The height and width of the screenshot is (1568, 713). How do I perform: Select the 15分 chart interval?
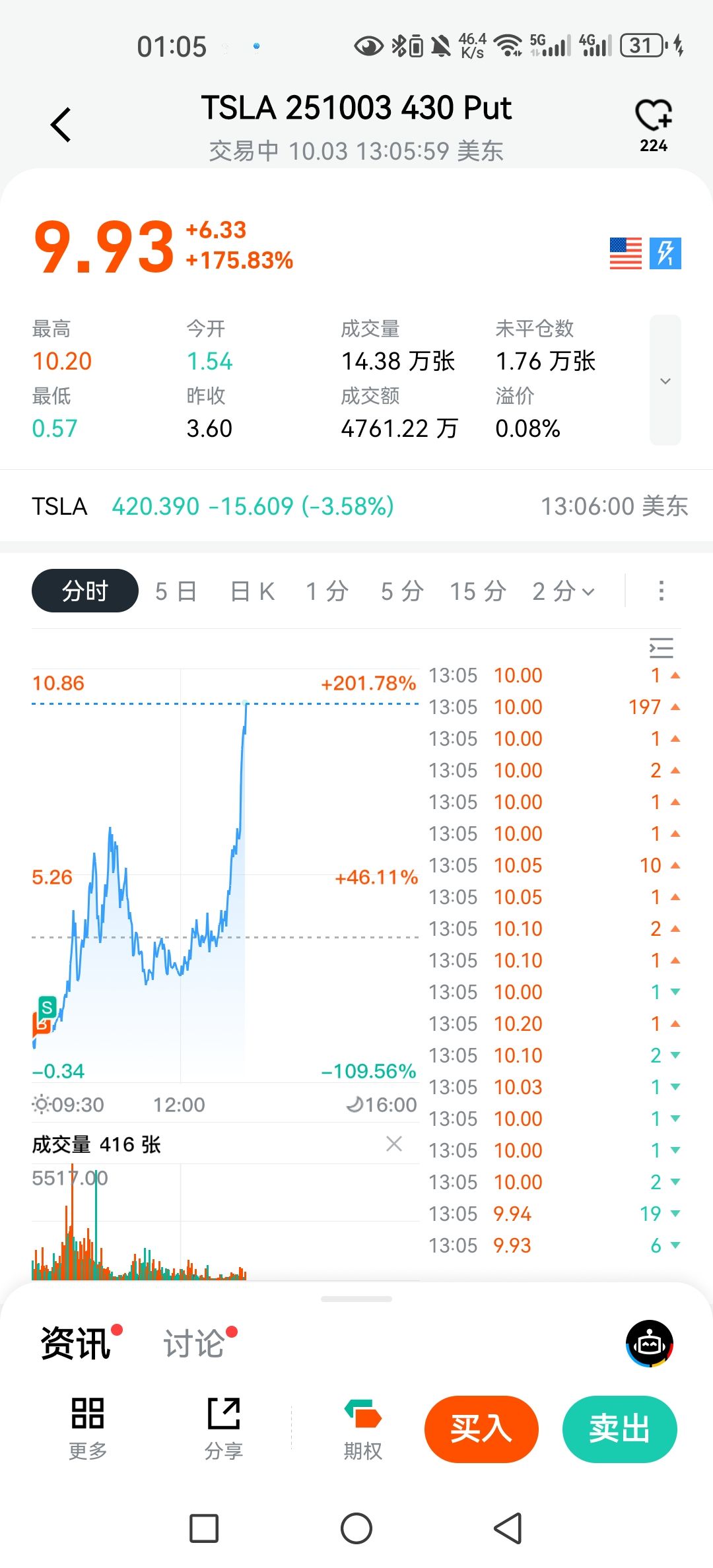[x=478, y=591]
